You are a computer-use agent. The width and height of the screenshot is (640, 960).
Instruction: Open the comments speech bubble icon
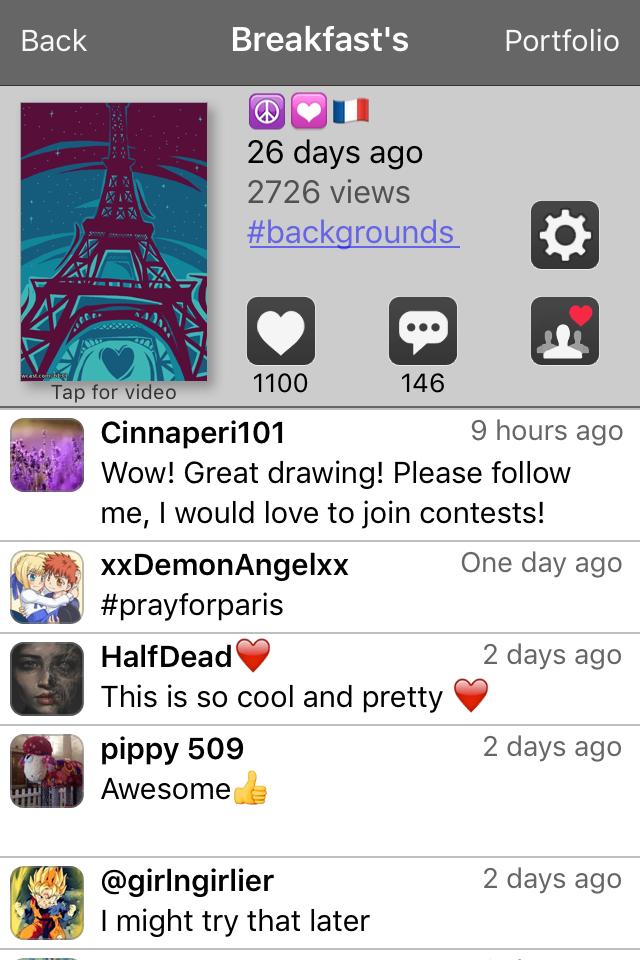423,332
